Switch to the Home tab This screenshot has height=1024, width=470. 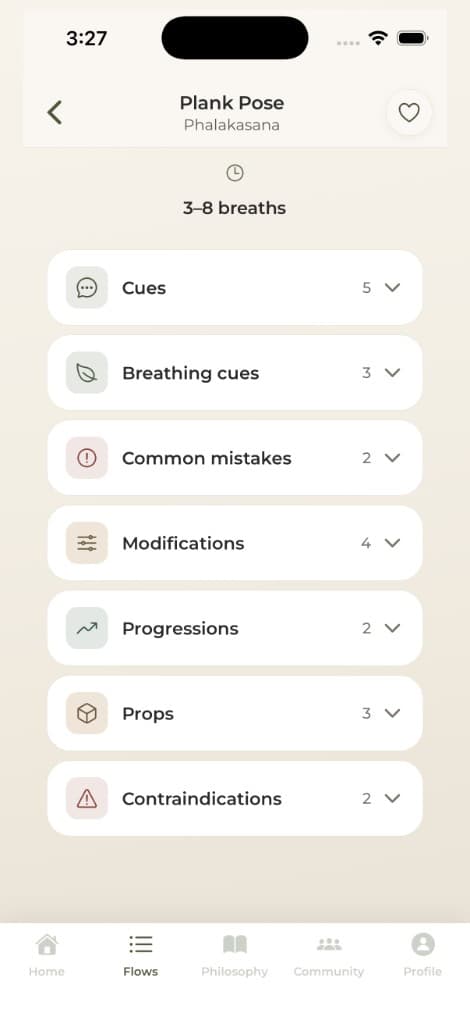46,955
